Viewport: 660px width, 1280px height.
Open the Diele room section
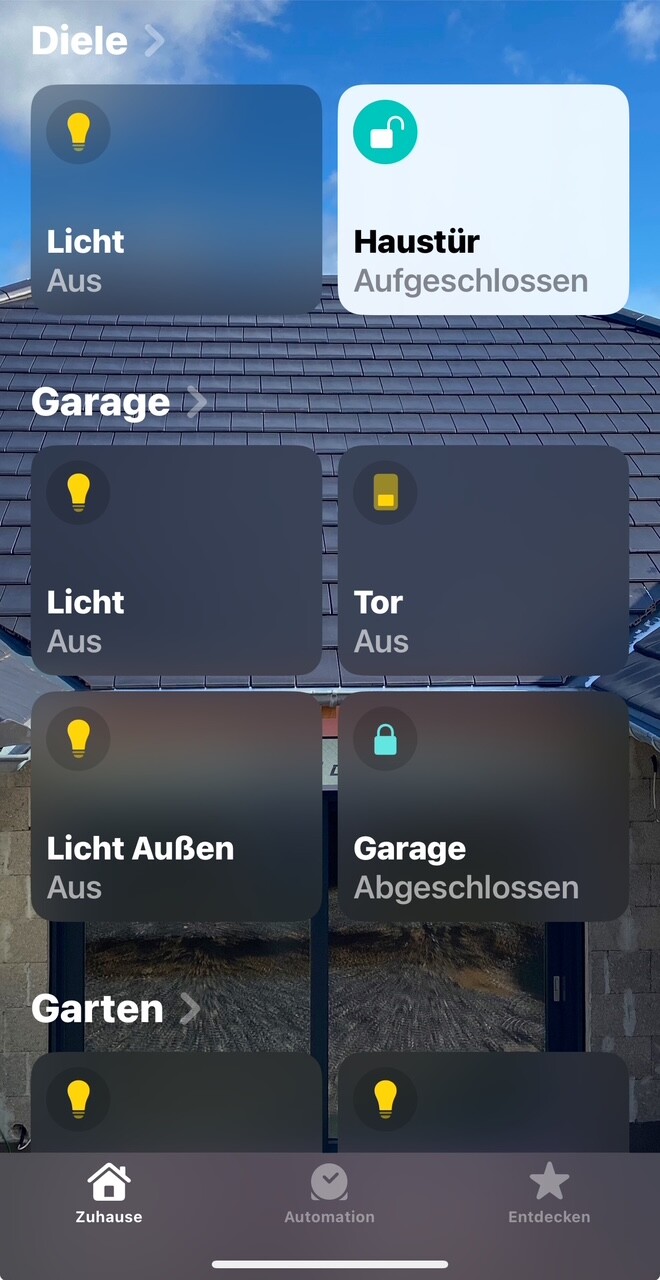[x=97, y=41]
